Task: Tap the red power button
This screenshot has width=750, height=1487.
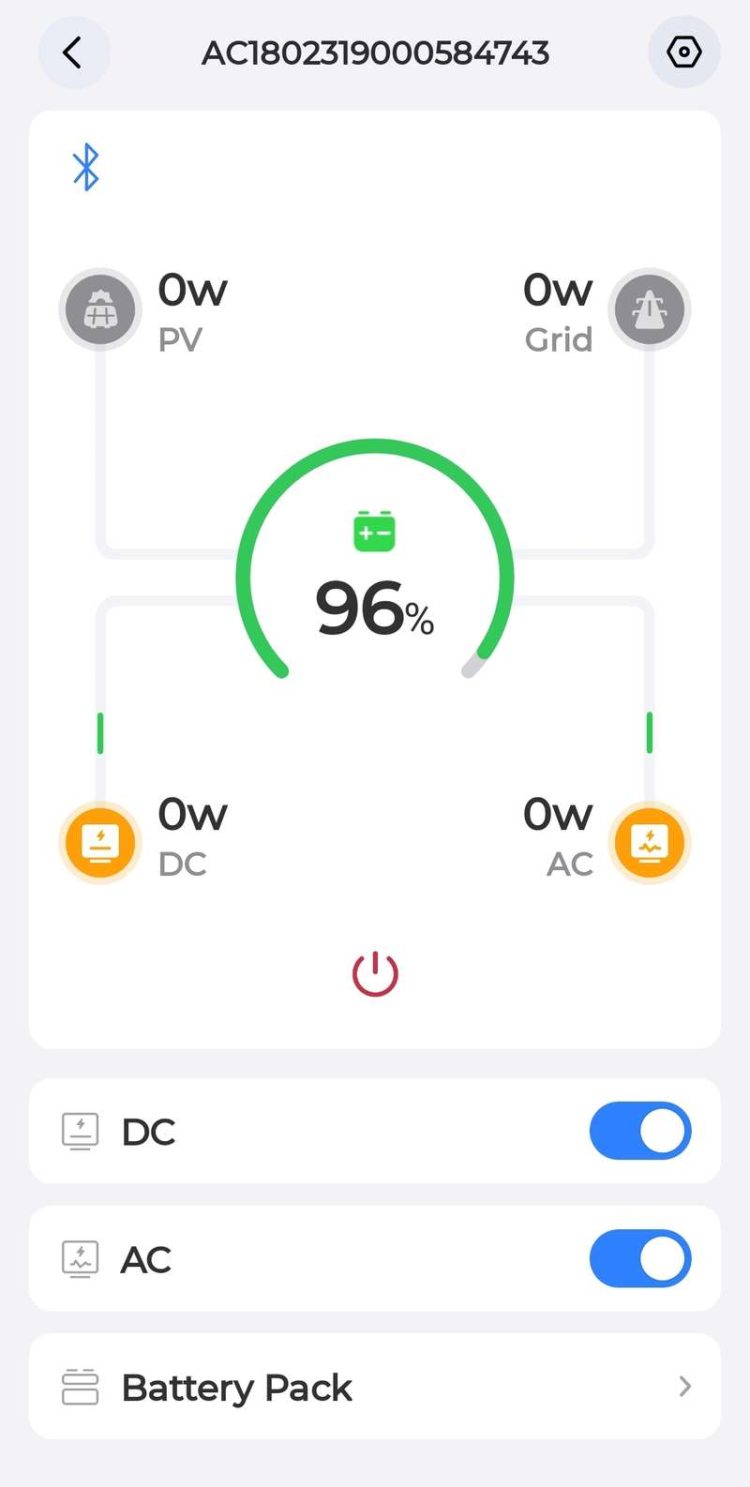Action: tap(375, 974)
